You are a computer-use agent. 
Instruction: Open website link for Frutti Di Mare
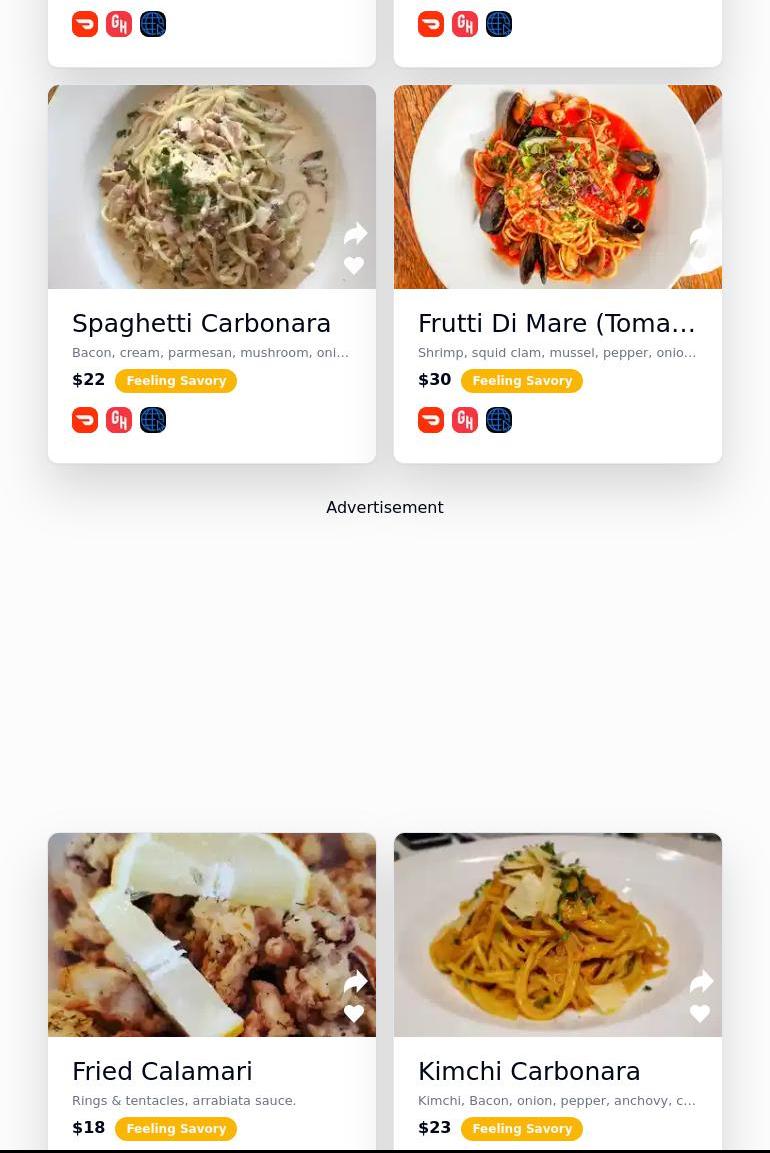(x=499, y=420)
